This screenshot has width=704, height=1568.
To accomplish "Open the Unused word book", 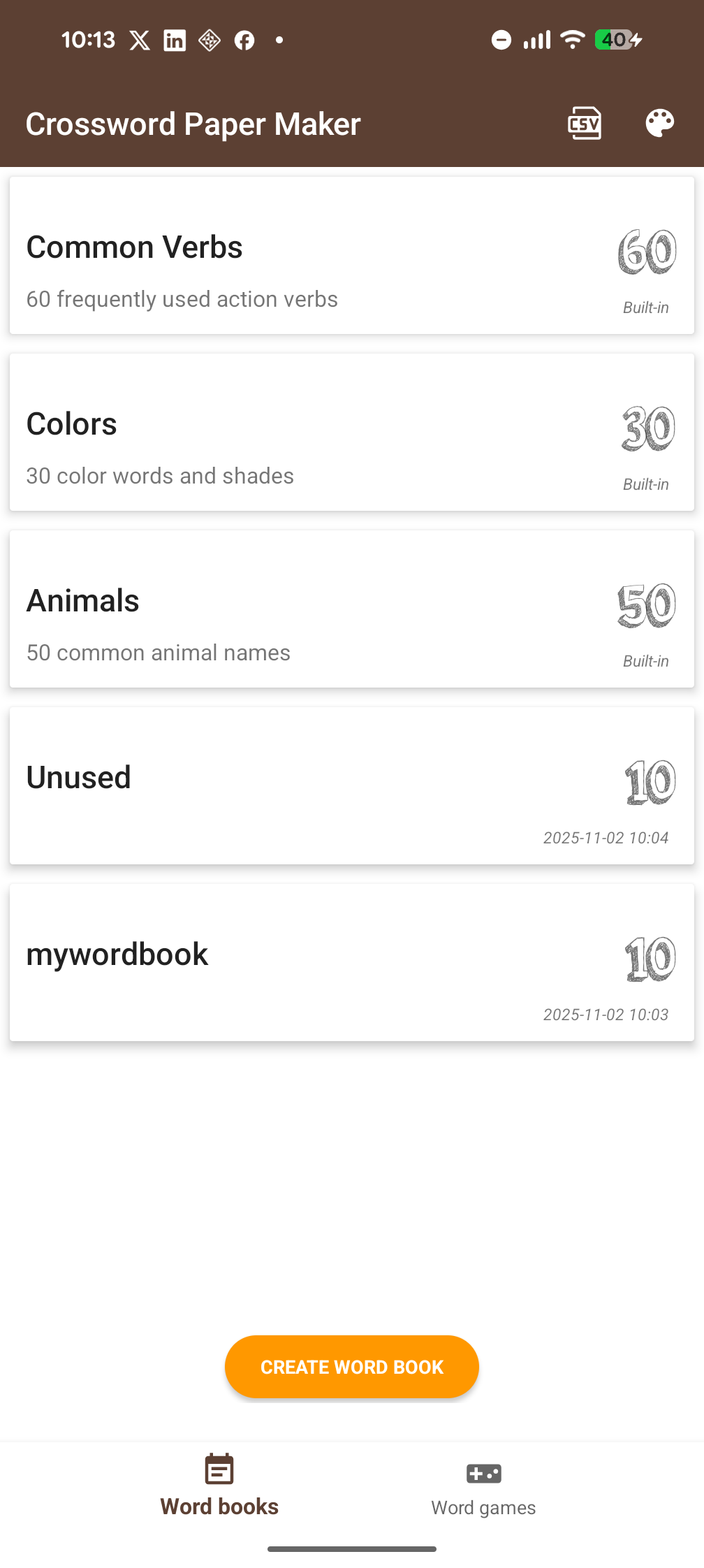I will click(x=352, y=785).
